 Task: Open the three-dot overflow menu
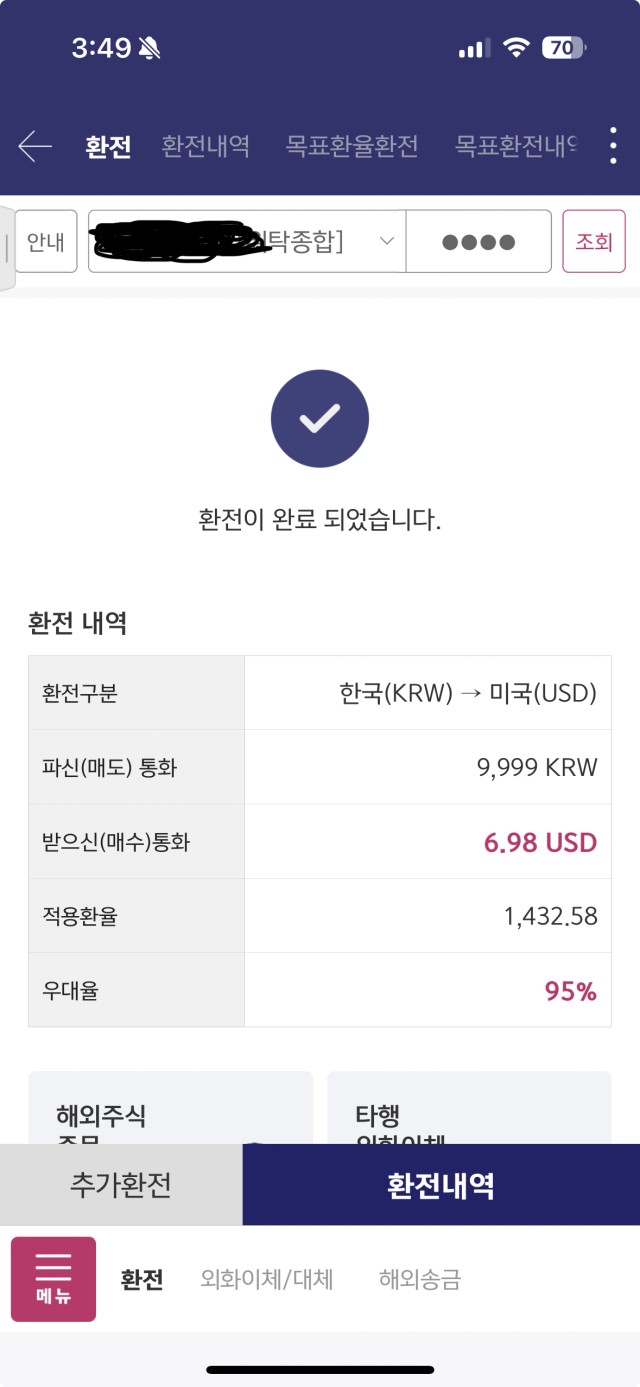tap(613, 146)
